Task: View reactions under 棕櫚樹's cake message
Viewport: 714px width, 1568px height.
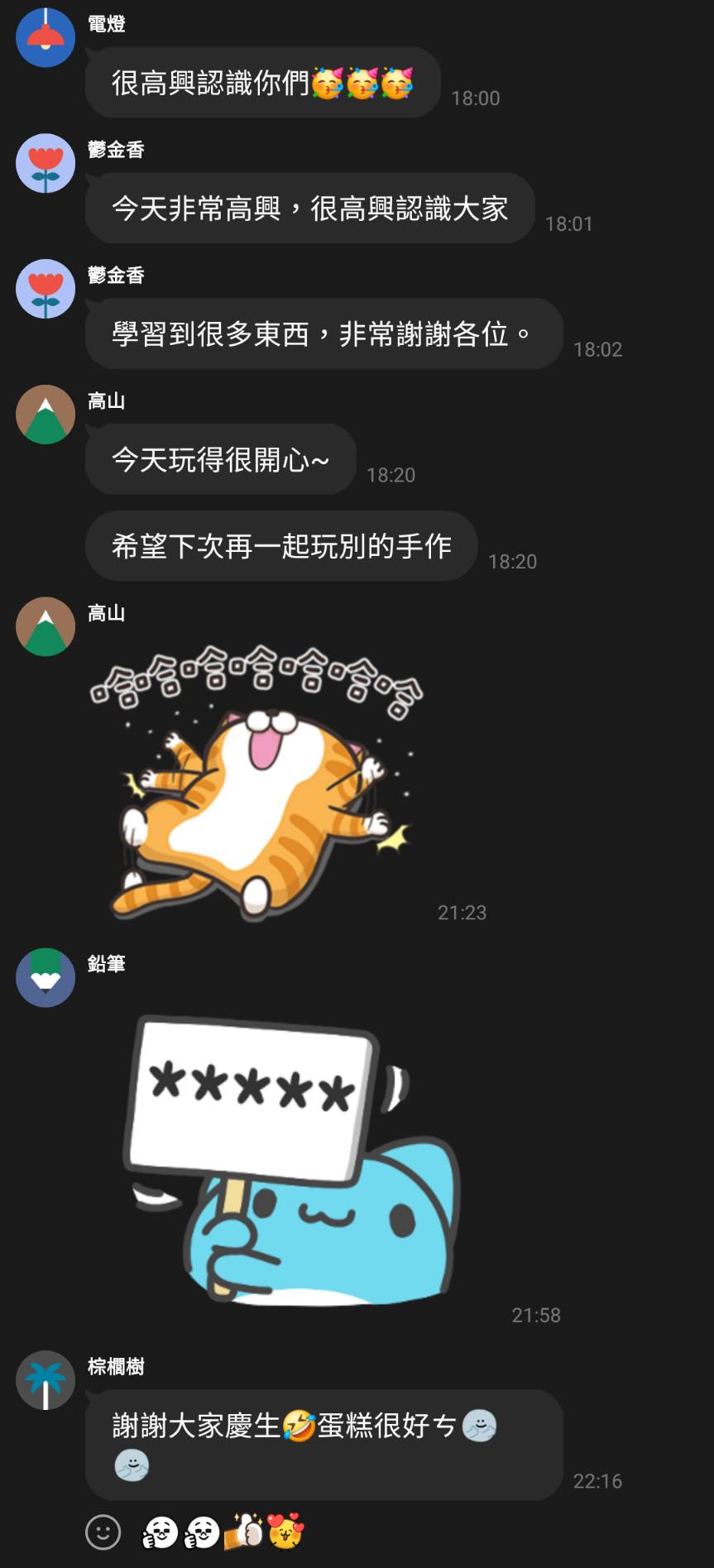Action: [x=223, y=1532]
